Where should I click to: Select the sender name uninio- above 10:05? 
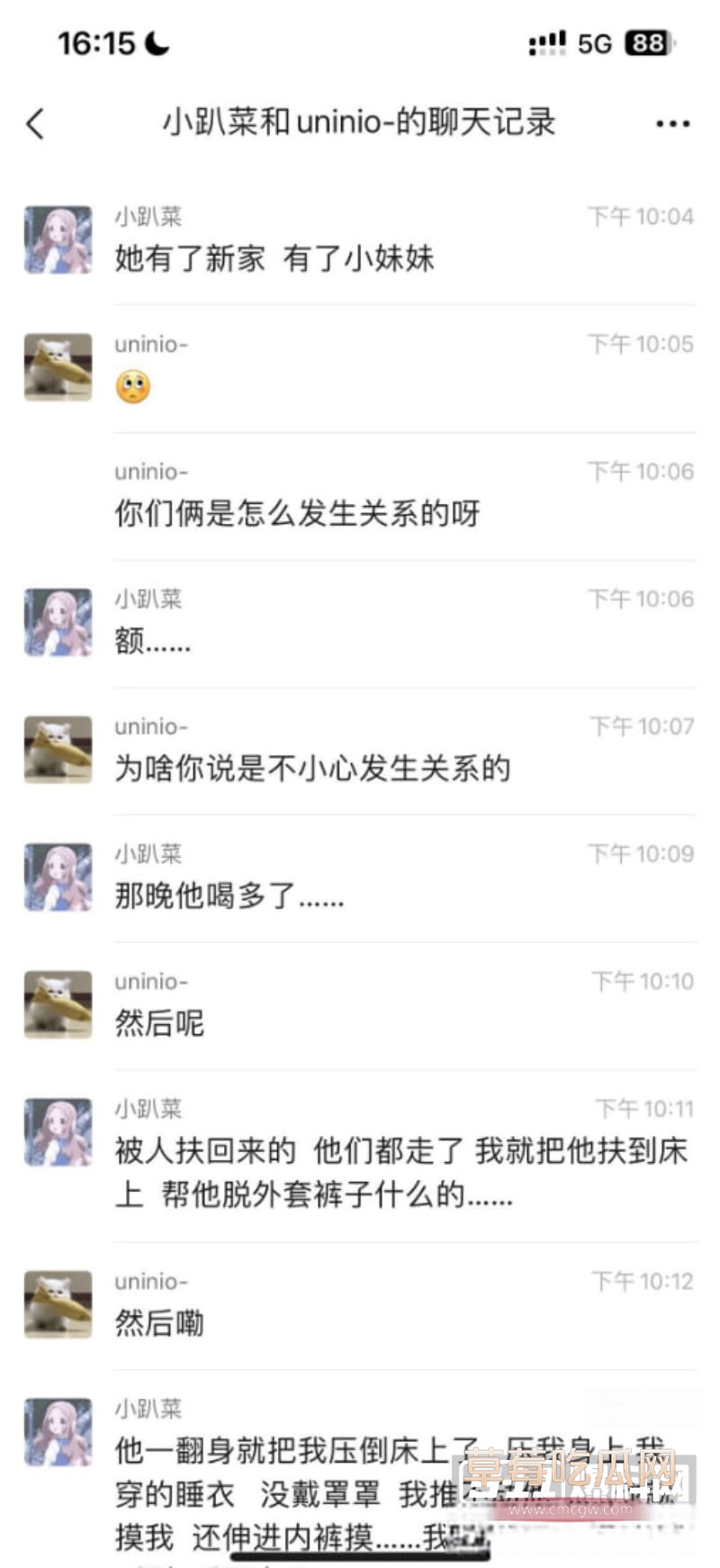(x=147, y=343)
